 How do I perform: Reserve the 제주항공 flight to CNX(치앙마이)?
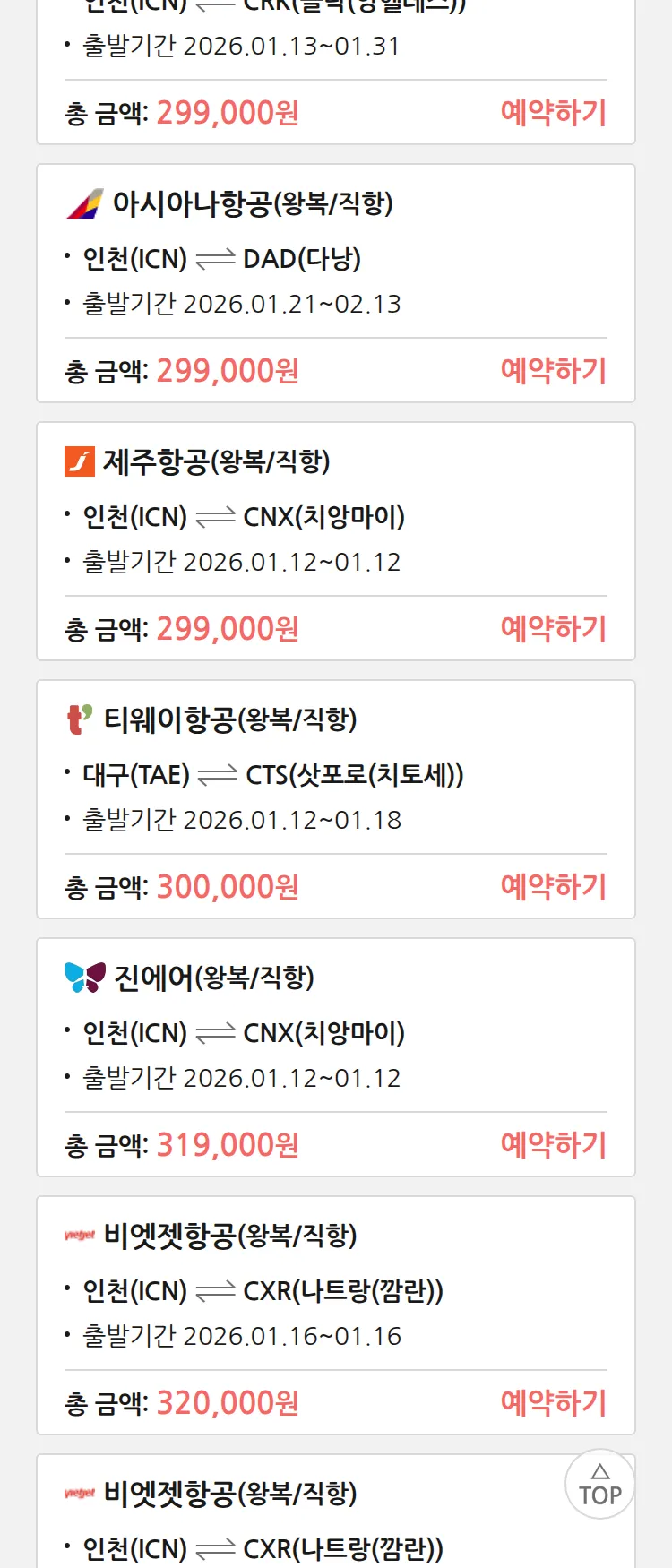(x=553, y=629)
